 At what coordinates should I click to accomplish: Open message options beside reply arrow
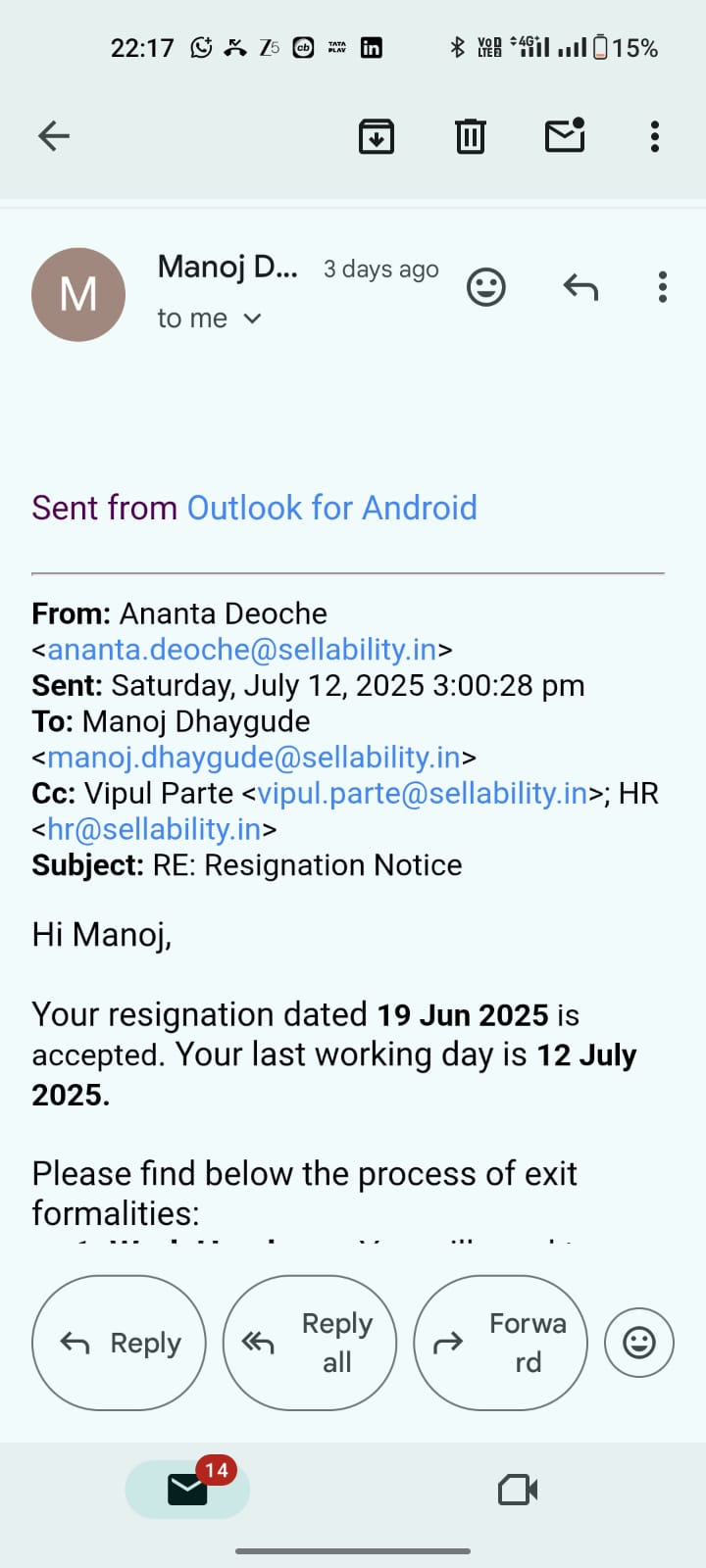click(x=663, y=287)
